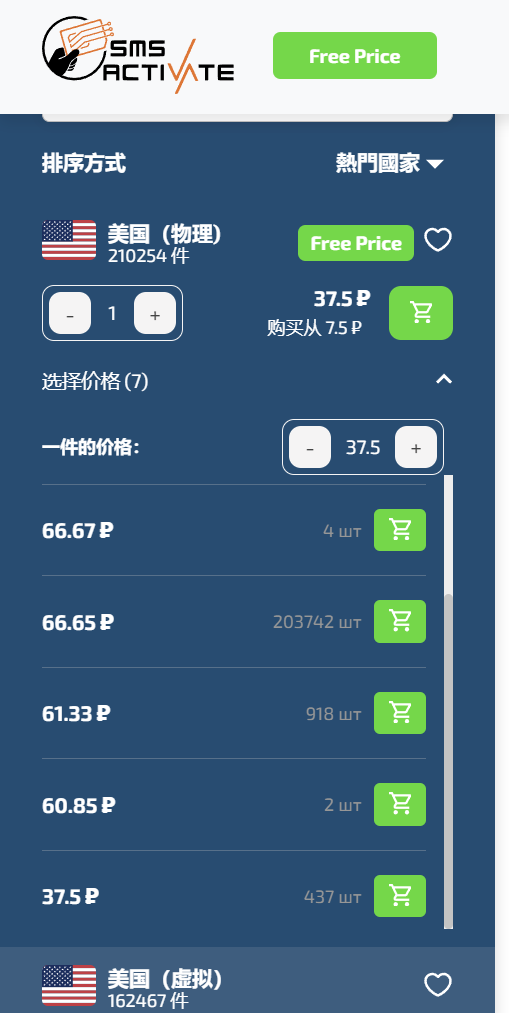Screen dimensions: 509x1013
Task: Favorite 美国（虚拟） with the heart icon
Action: [438, 985]
